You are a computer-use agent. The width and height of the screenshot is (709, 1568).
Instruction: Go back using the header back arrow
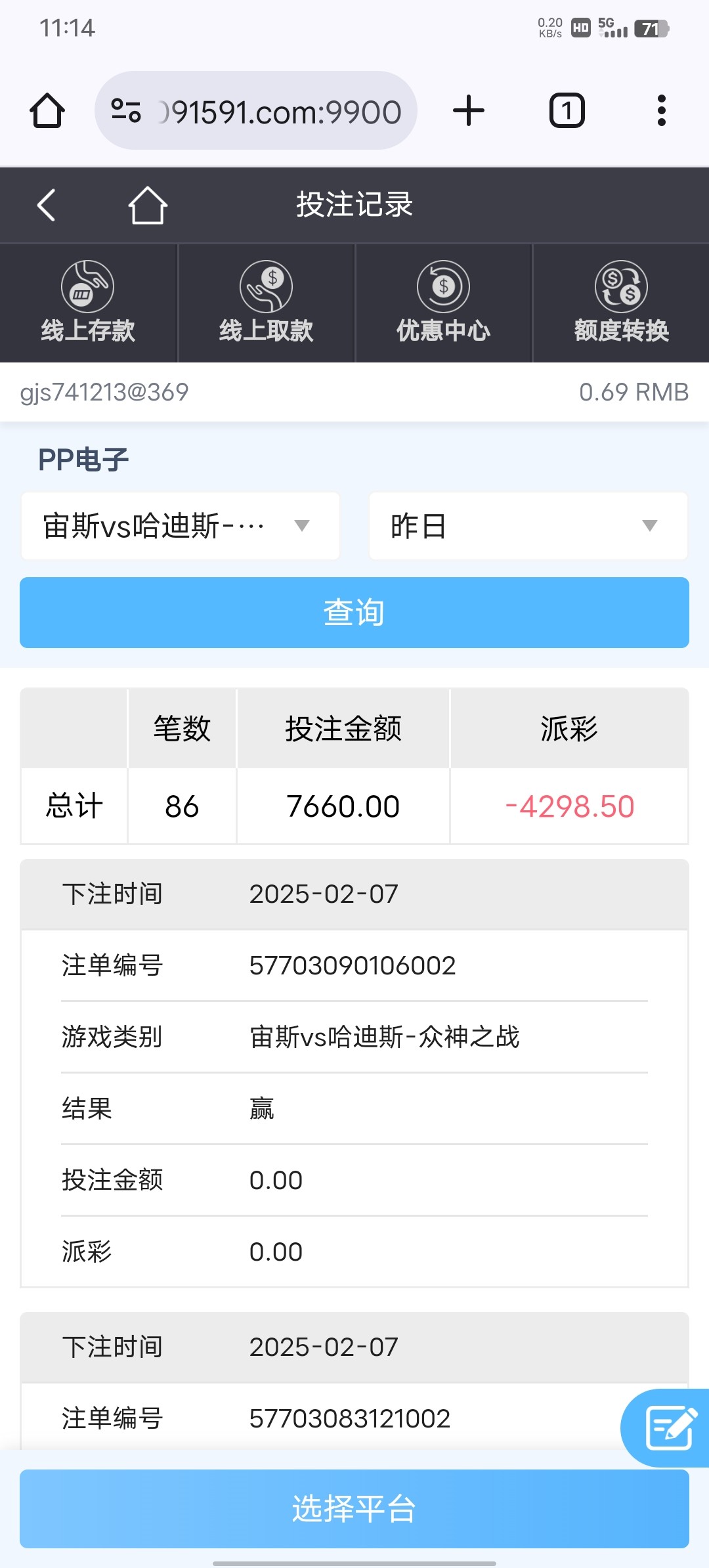pyautogui.click(x=46, y=205)
